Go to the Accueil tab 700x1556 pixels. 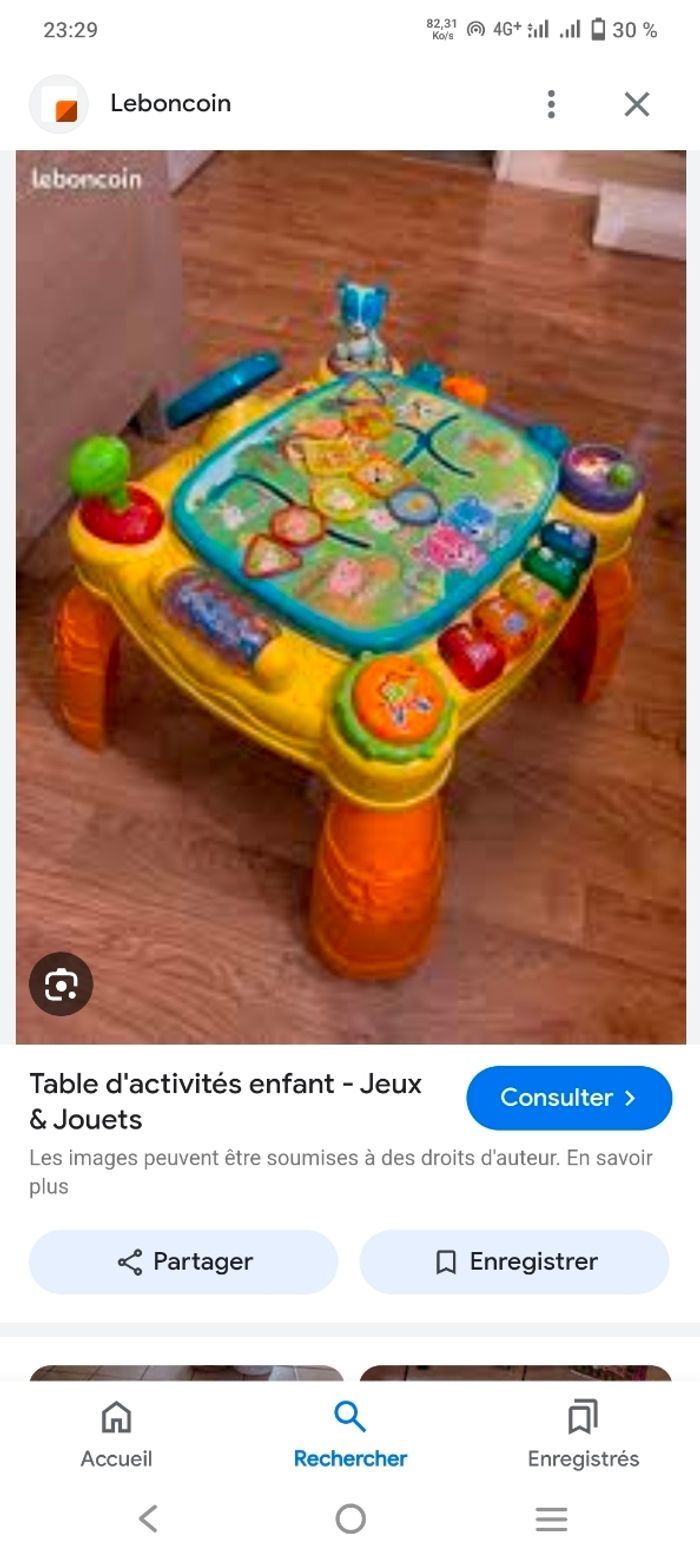[116, 1433]
